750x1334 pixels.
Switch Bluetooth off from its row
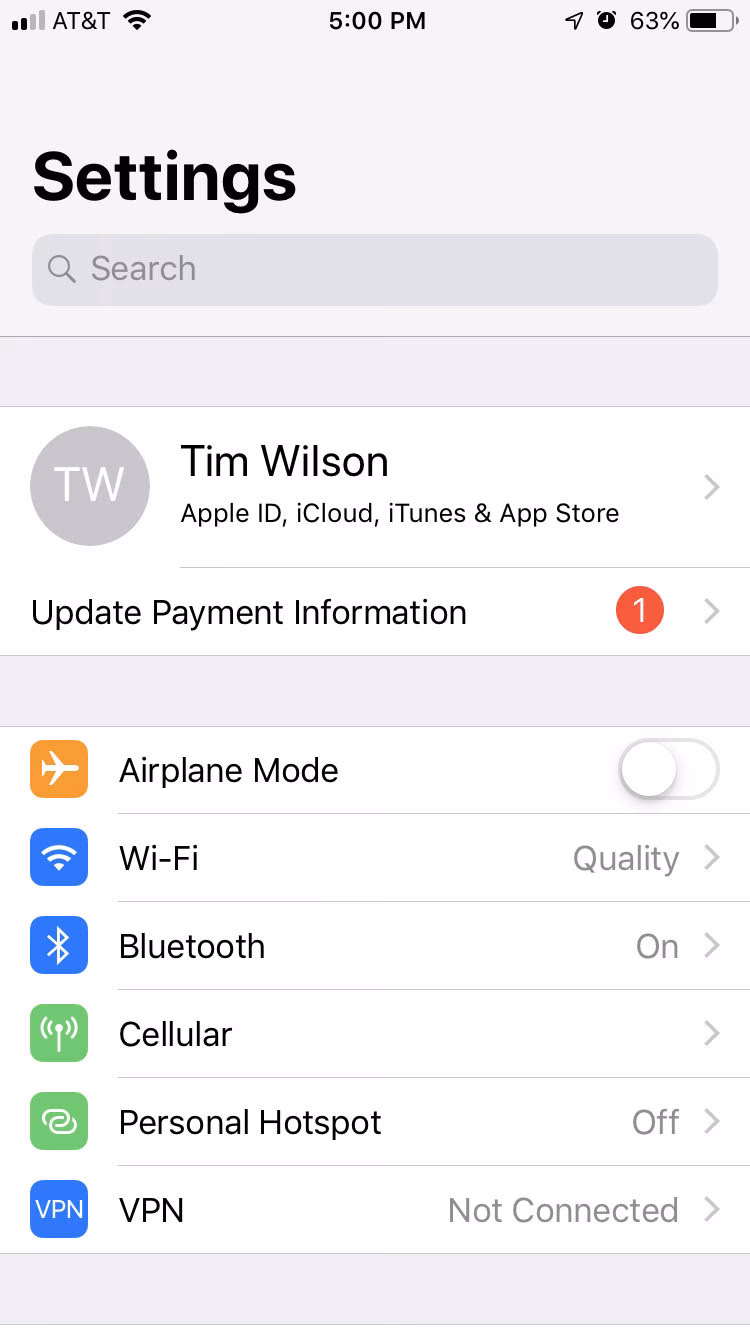[400, 945]
